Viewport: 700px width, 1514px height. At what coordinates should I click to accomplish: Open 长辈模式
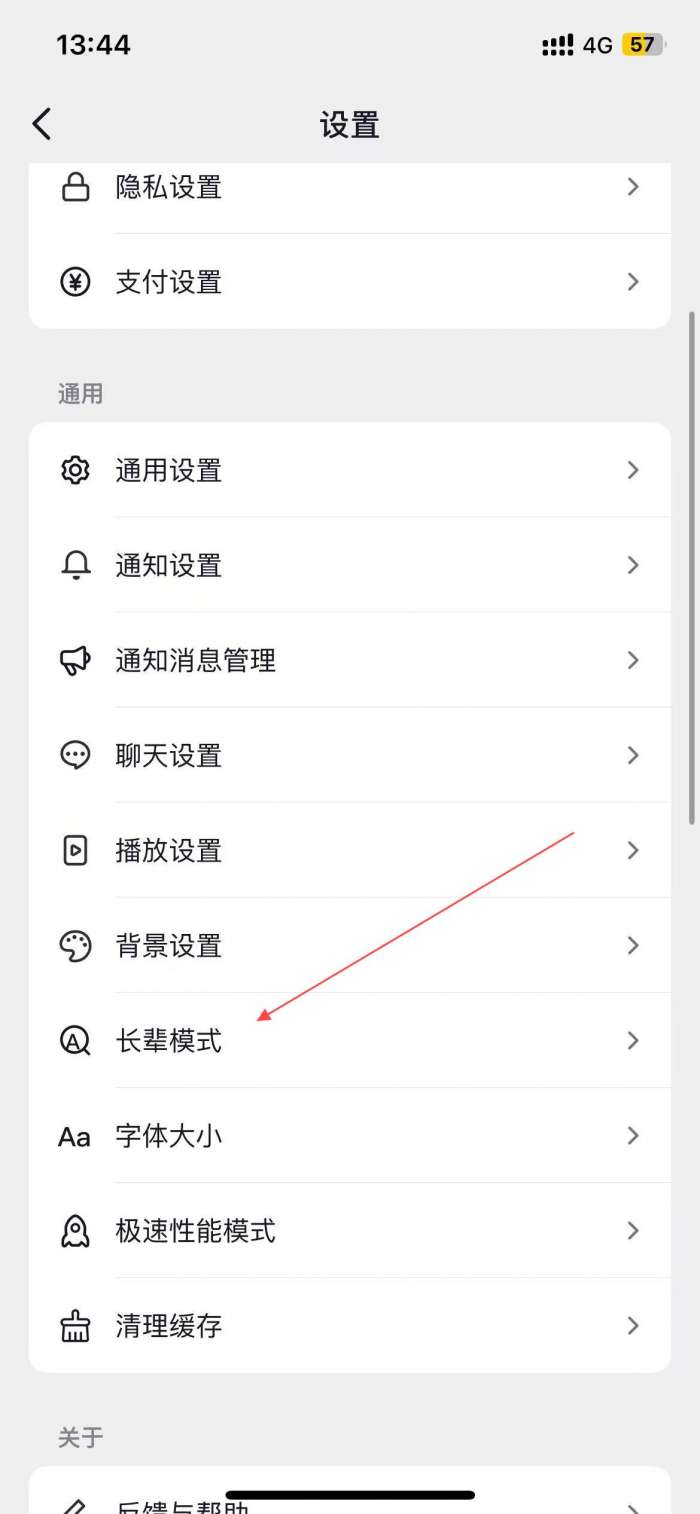coord(350,1040)
